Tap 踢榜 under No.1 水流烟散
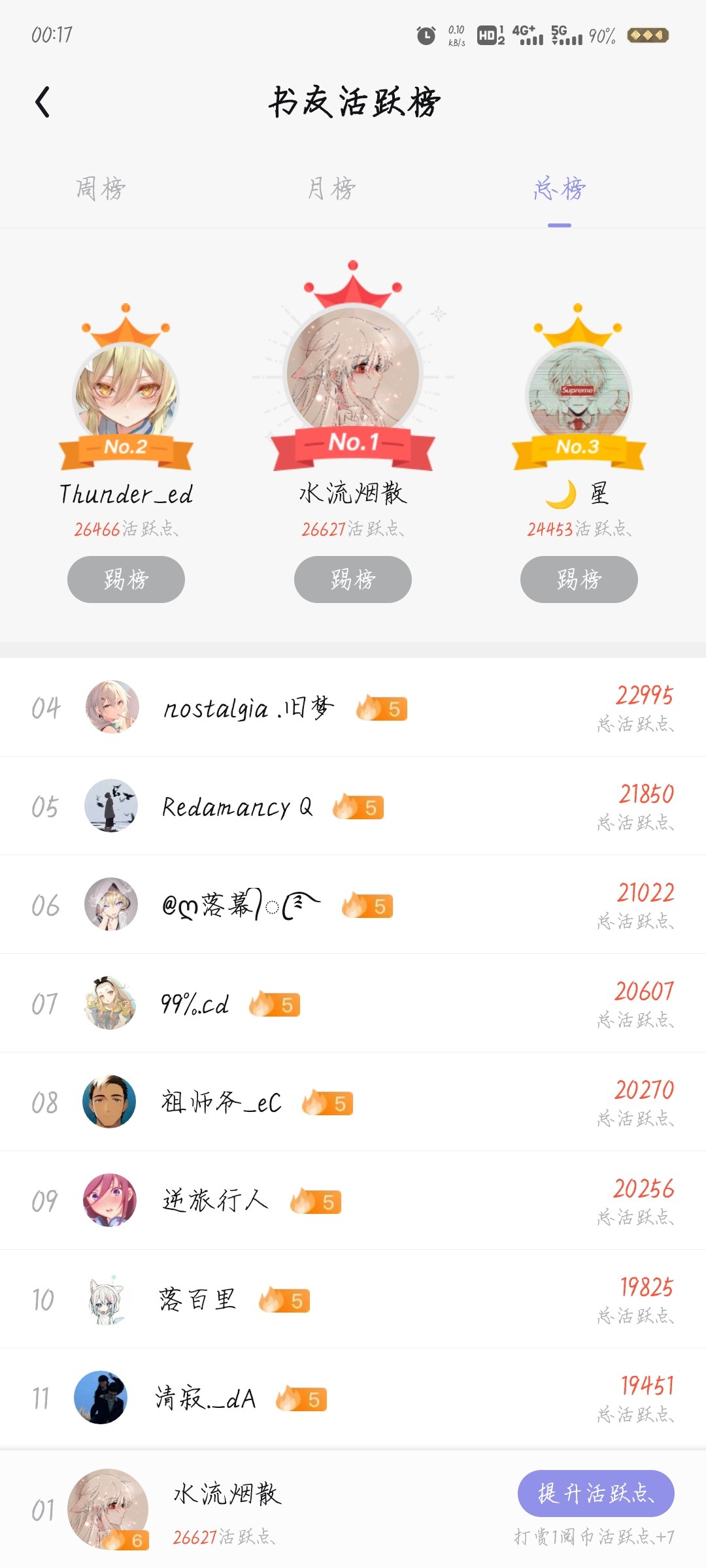This screenshot has width=706, height=1568. click(x=353, y=580)
